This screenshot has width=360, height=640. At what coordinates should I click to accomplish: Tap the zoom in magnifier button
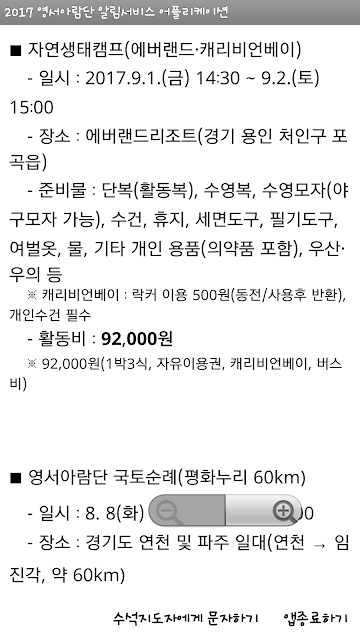click(x=264, y=510)
